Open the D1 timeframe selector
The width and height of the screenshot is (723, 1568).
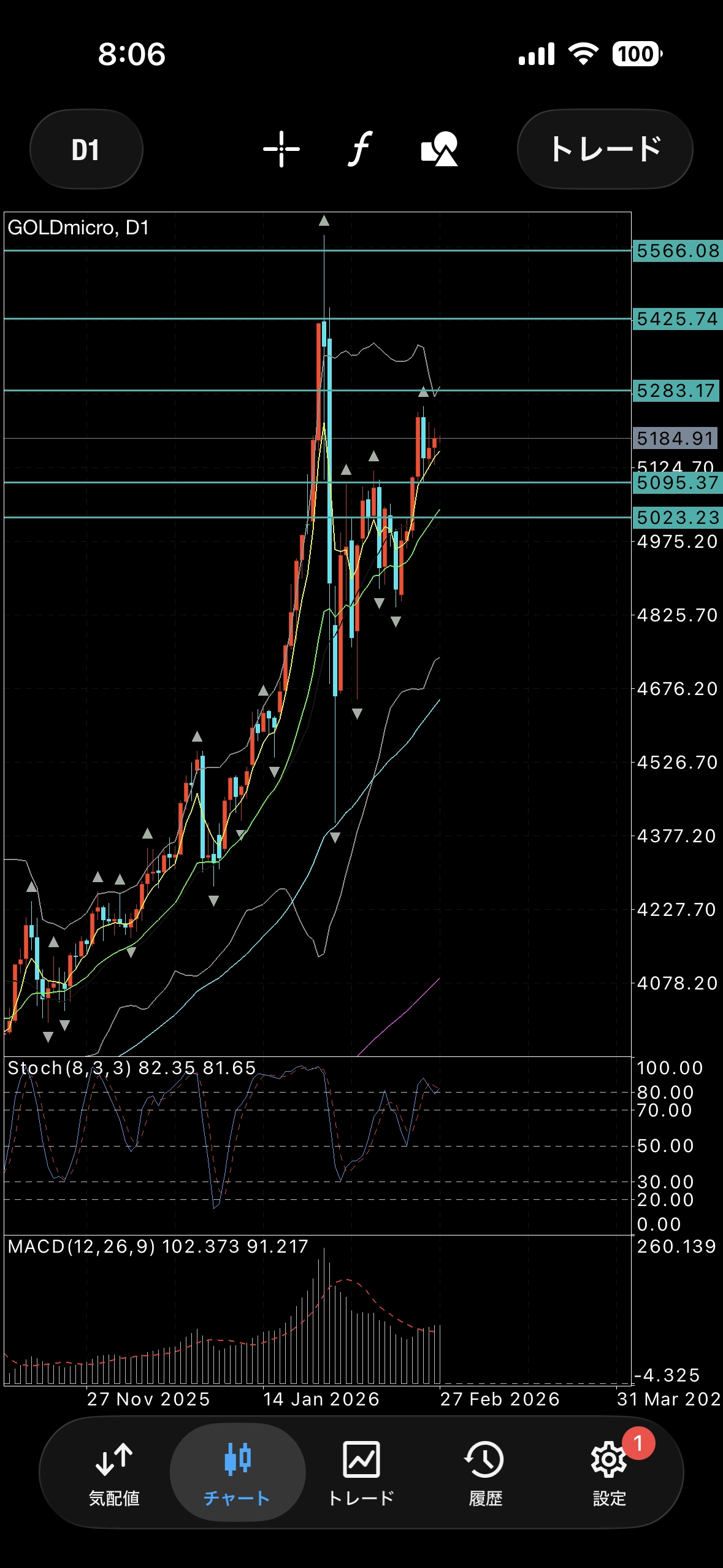click(86, 149)
